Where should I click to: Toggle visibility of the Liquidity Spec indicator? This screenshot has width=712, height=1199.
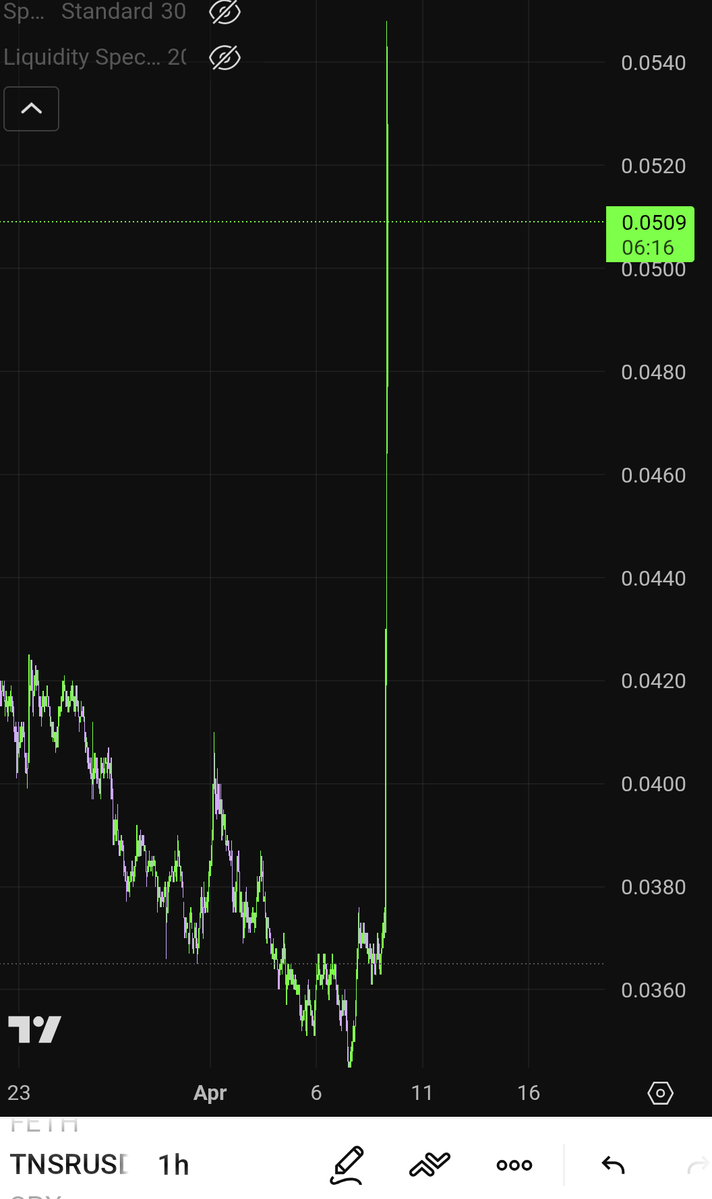pos(225,58)
